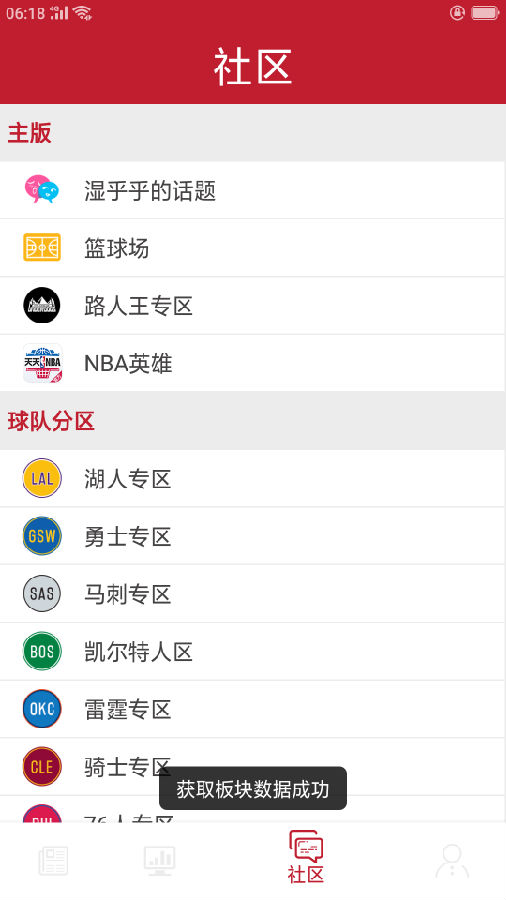This screenshot has height=900, width=506.
Task: Enter 路人王专区
Action: [x=252, y=305]
